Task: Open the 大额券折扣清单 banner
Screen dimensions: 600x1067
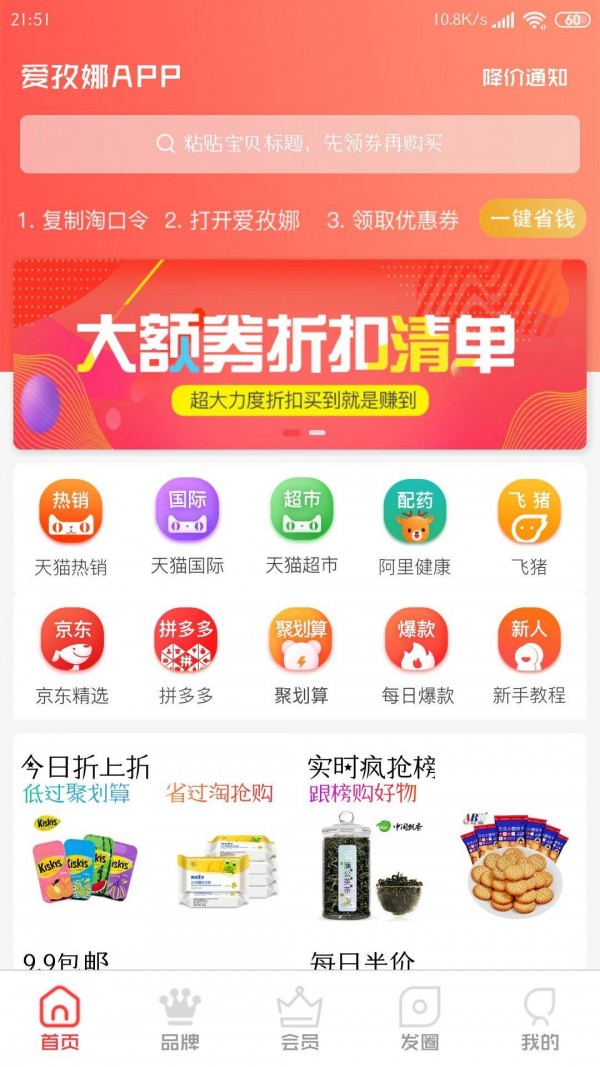Action: tap(300, 354)
